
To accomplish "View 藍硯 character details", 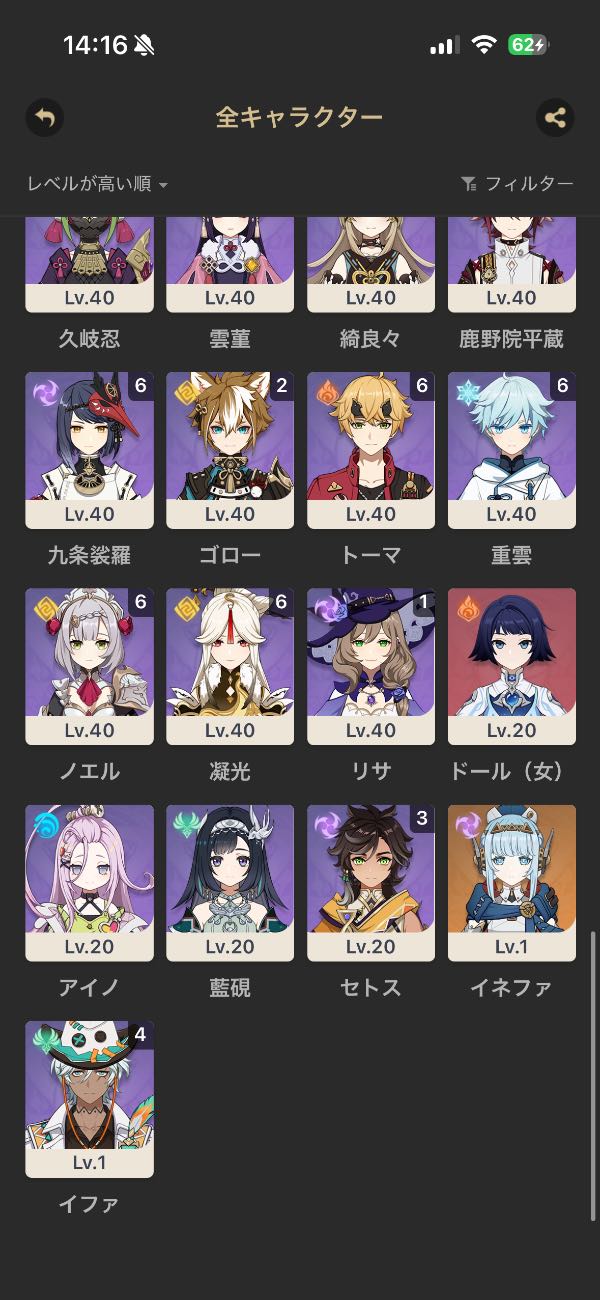I will [230, 882].
